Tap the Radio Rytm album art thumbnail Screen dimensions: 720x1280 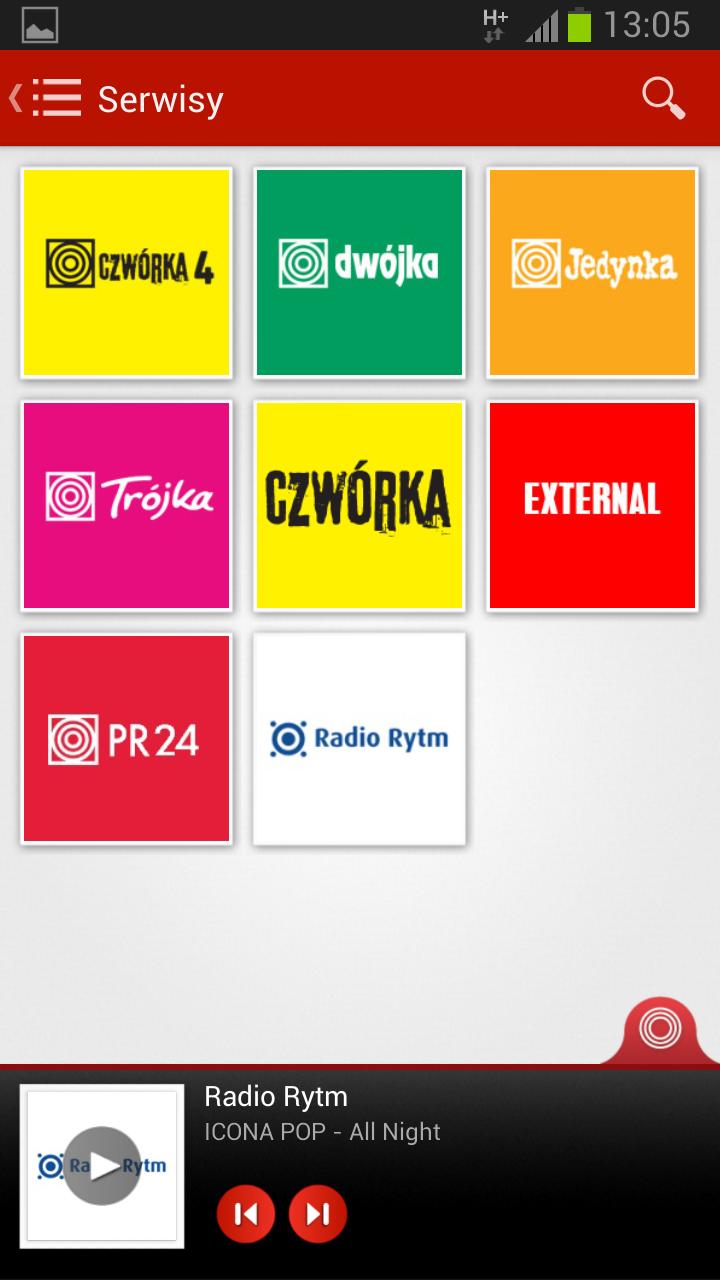[x=103, y=1164]
